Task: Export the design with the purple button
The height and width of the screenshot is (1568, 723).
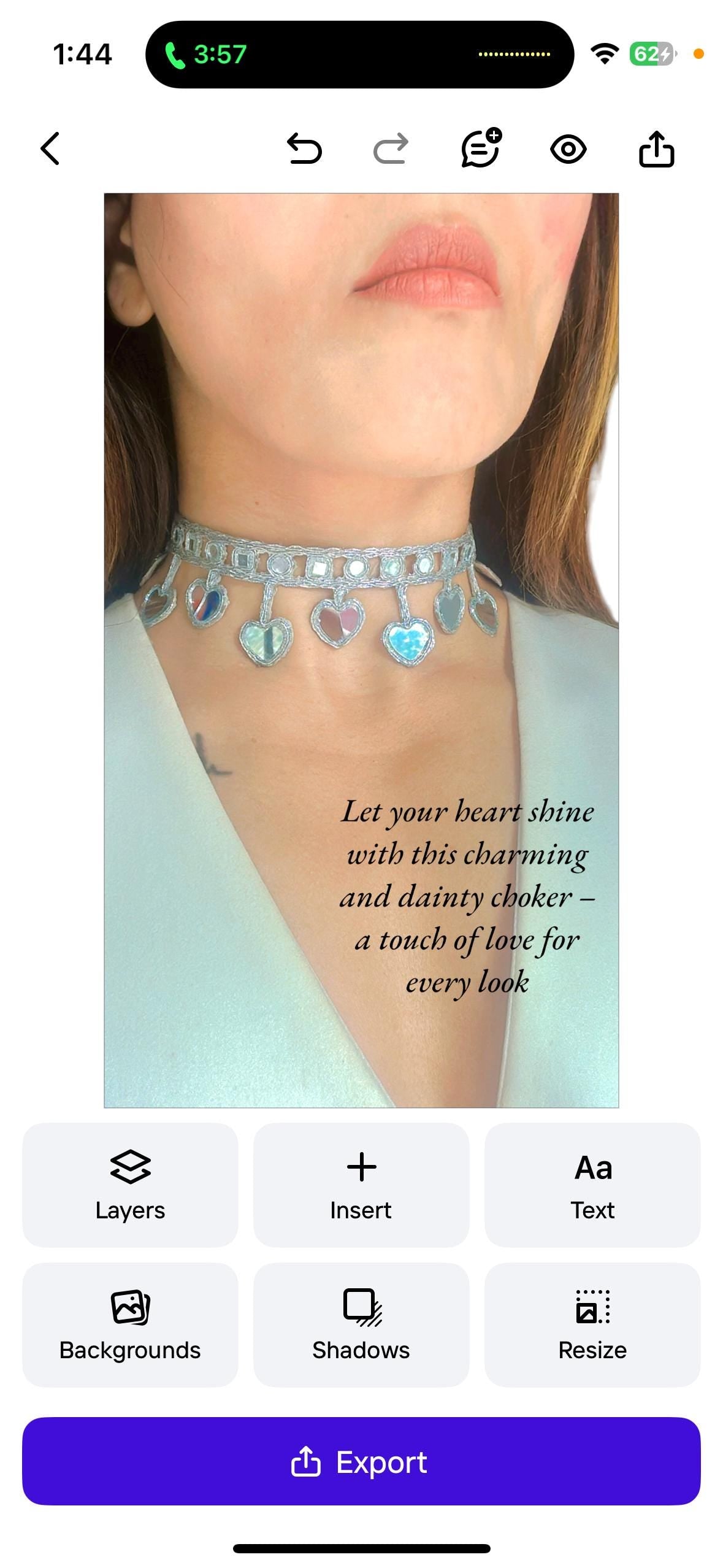Action: point(361,1461)
